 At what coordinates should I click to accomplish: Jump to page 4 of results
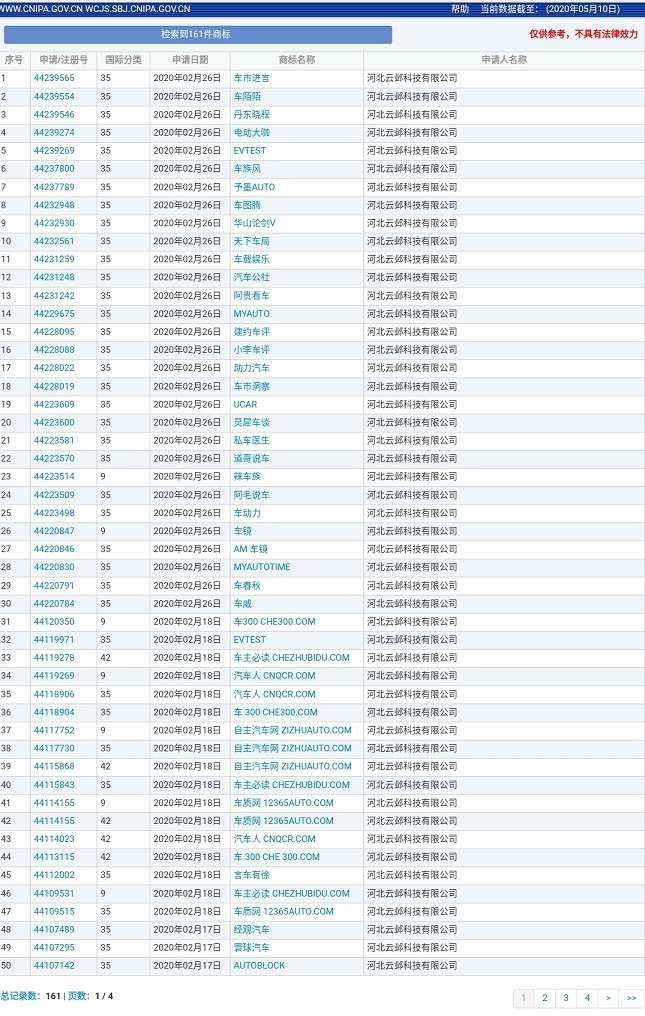pyautogui.click(x=587, y=998)
